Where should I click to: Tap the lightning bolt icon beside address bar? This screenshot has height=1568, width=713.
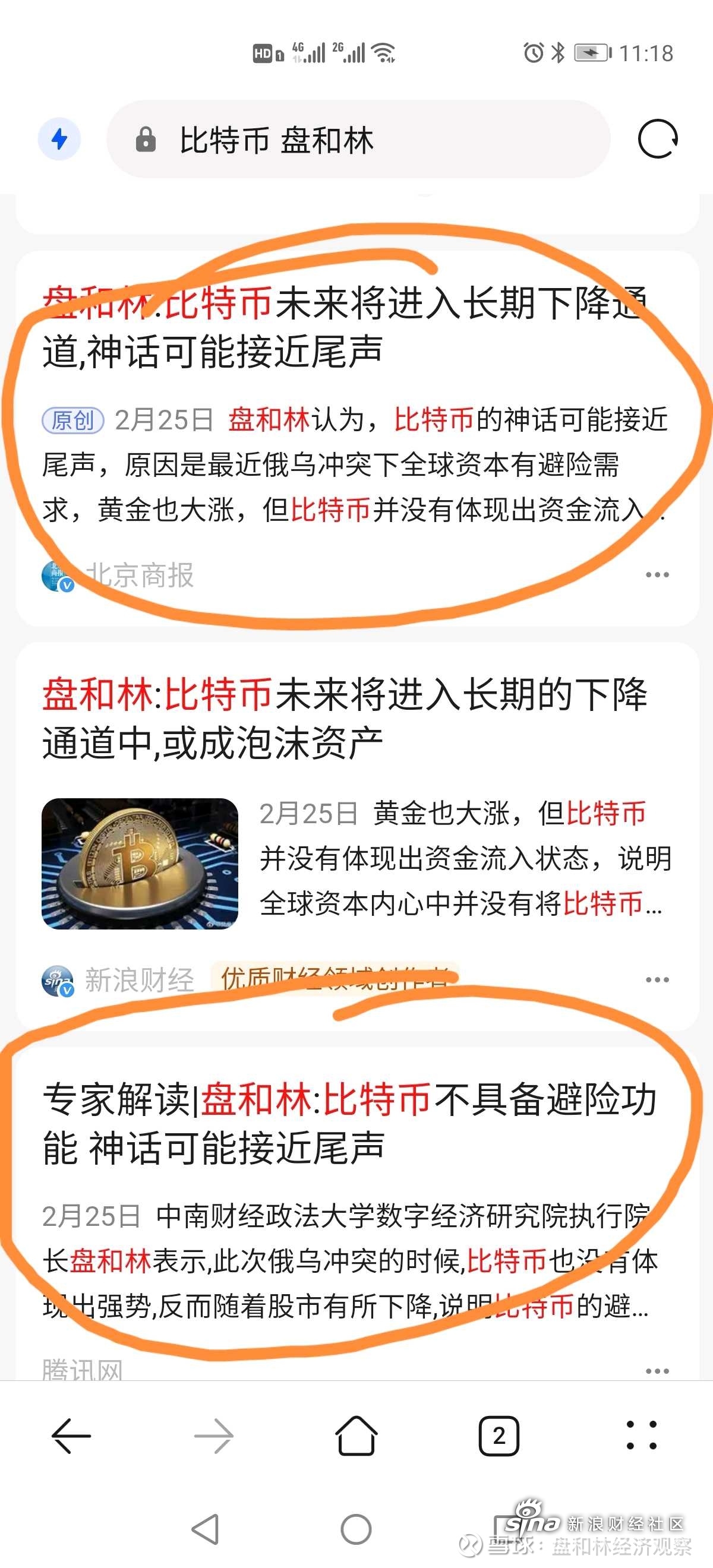pyautogui.click(x=59, y=140)
